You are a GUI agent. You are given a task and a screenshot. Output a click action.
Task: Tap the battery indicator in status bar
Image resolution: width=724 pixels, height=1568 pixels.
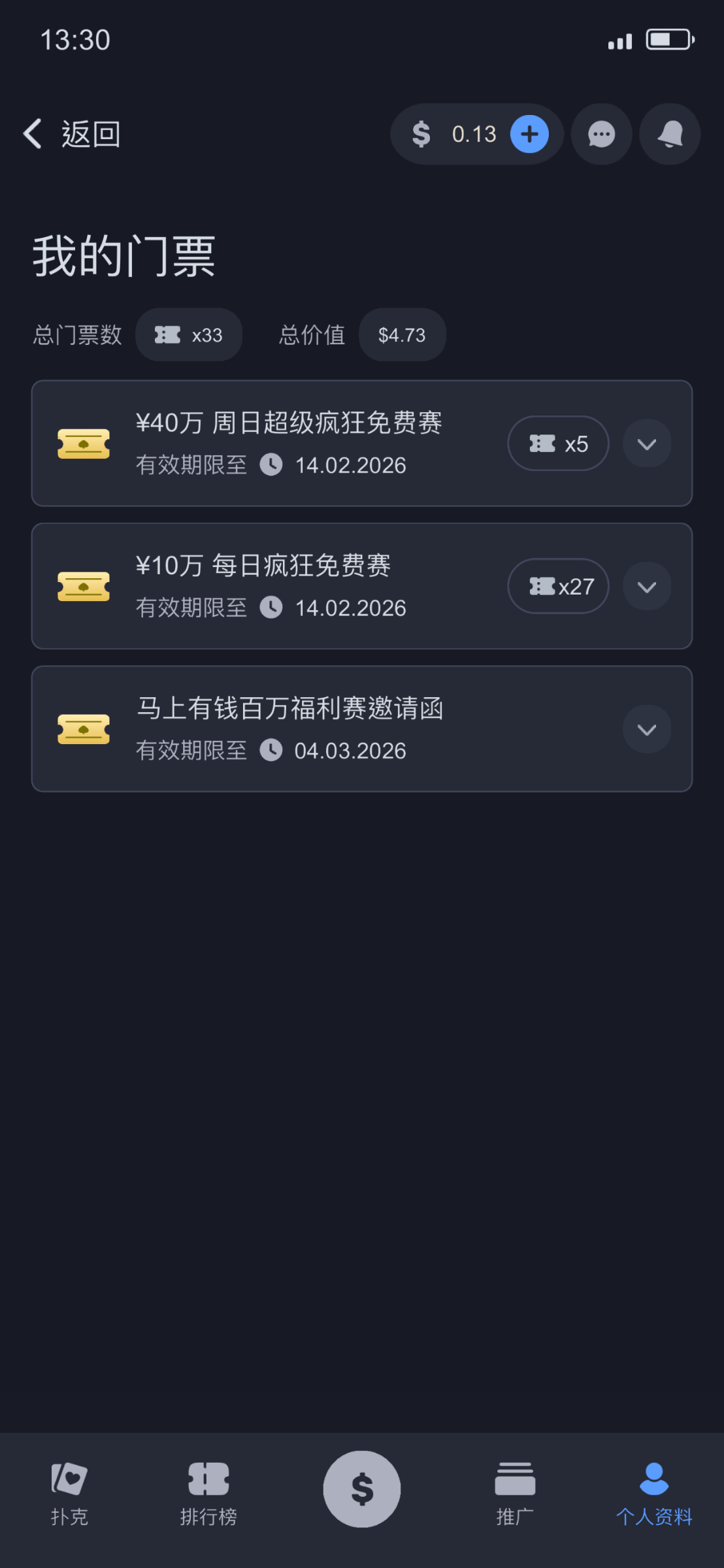[668, 39]
